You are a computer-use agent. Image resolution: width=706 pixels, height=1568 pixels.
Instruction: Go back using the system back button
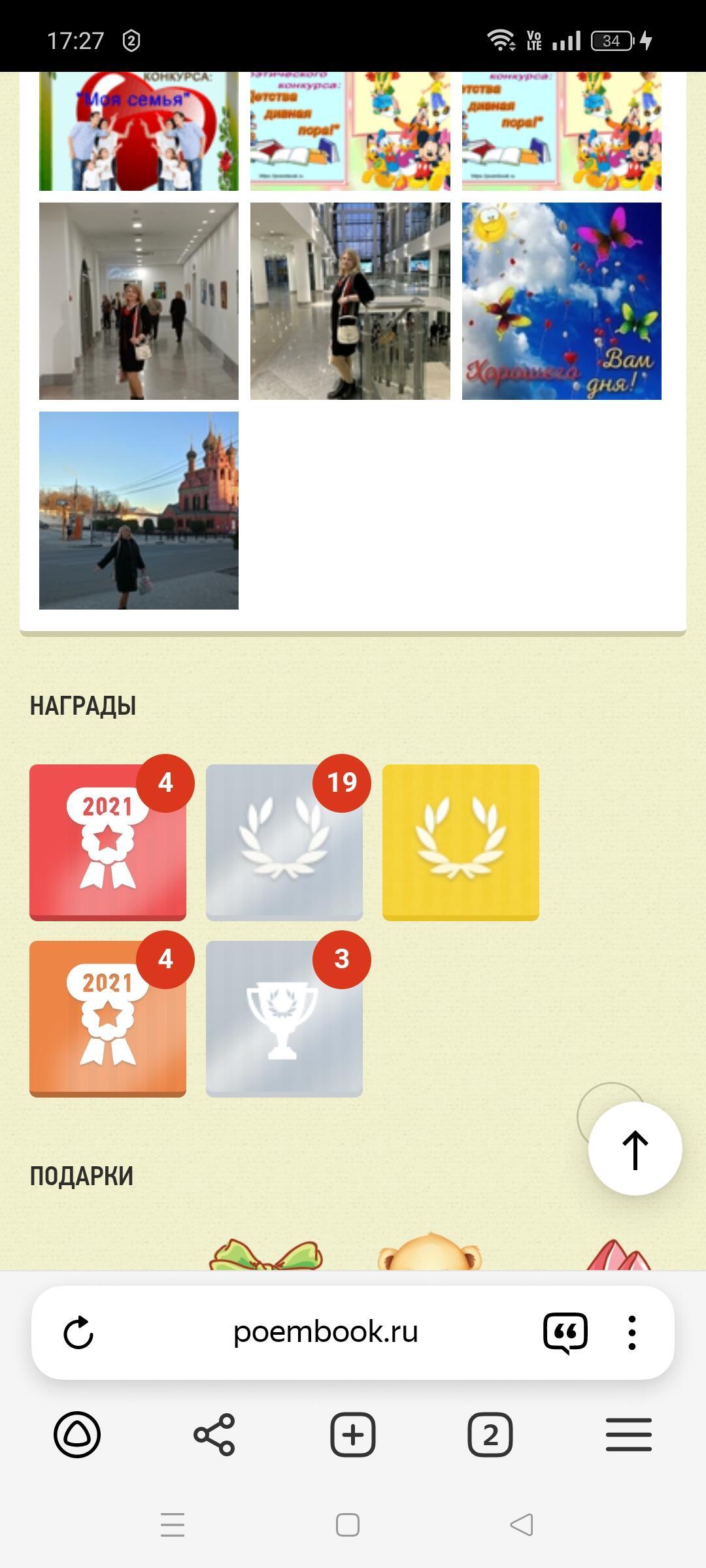click(x=522, y=1525)
